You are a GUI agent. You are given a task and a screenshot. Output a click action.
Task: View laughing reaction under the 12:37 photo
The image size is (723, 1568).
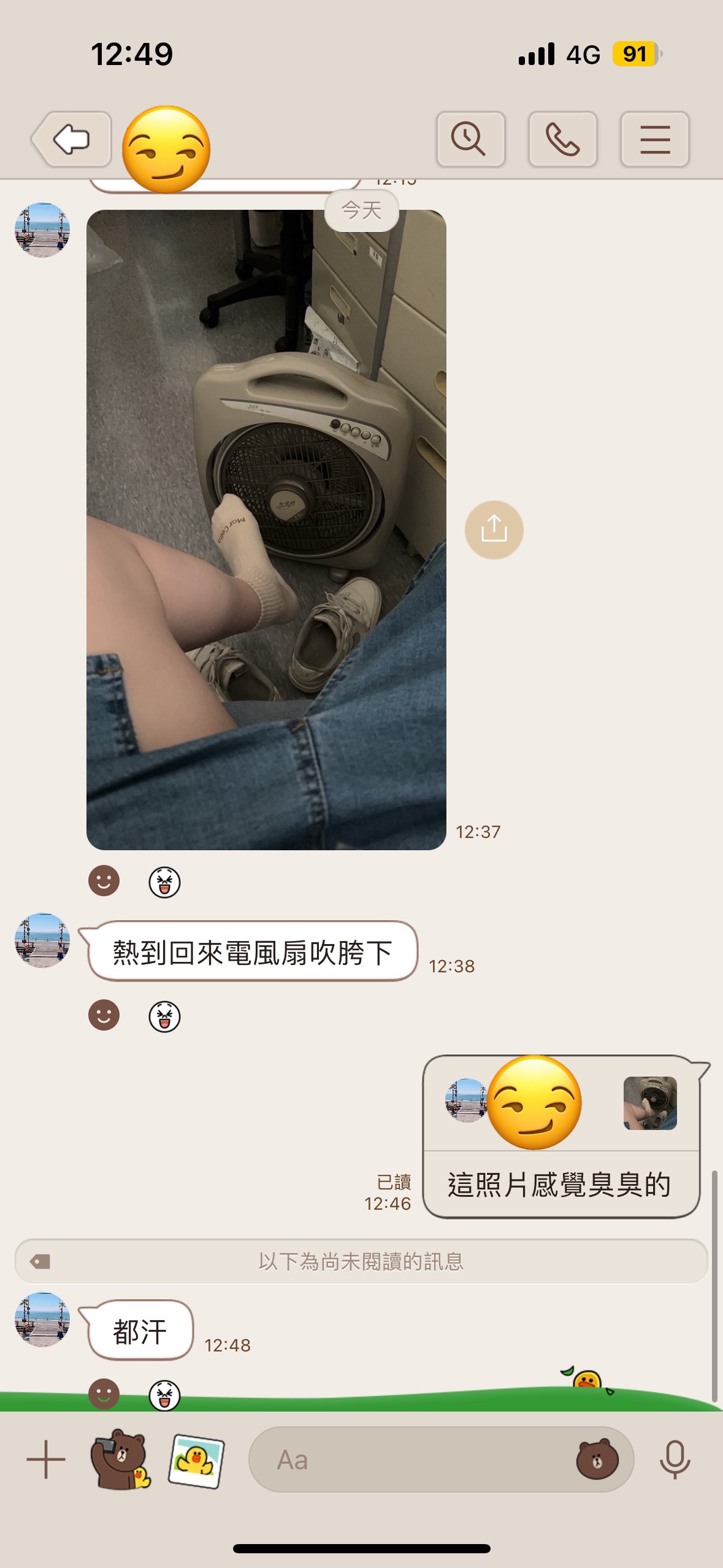tap(164, 882)
